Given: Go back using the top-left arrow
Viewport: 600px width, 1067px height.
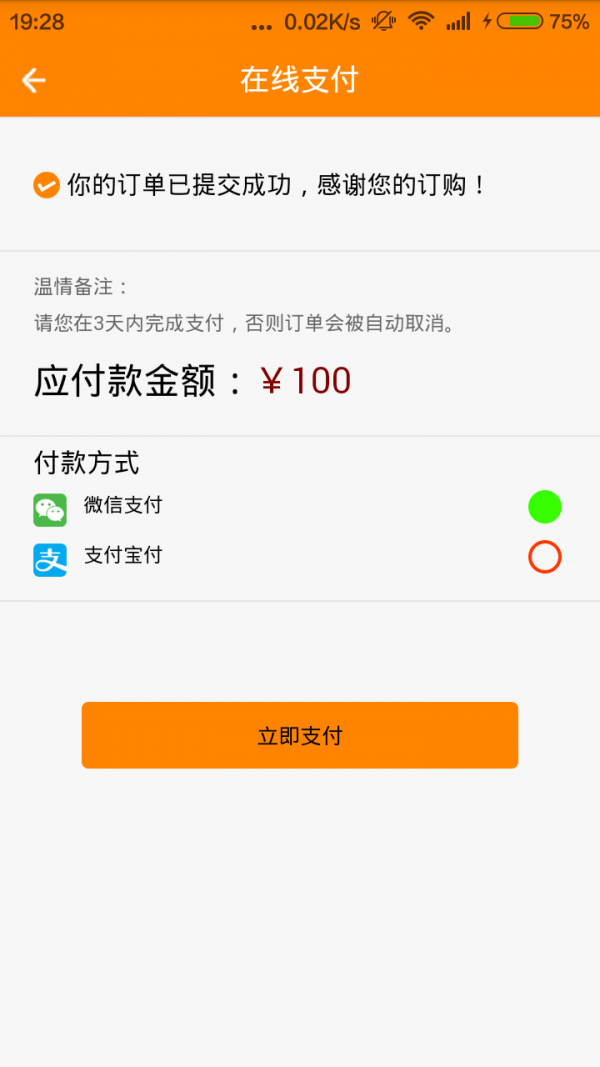Looking at the screenshot, I should (34, 81).
